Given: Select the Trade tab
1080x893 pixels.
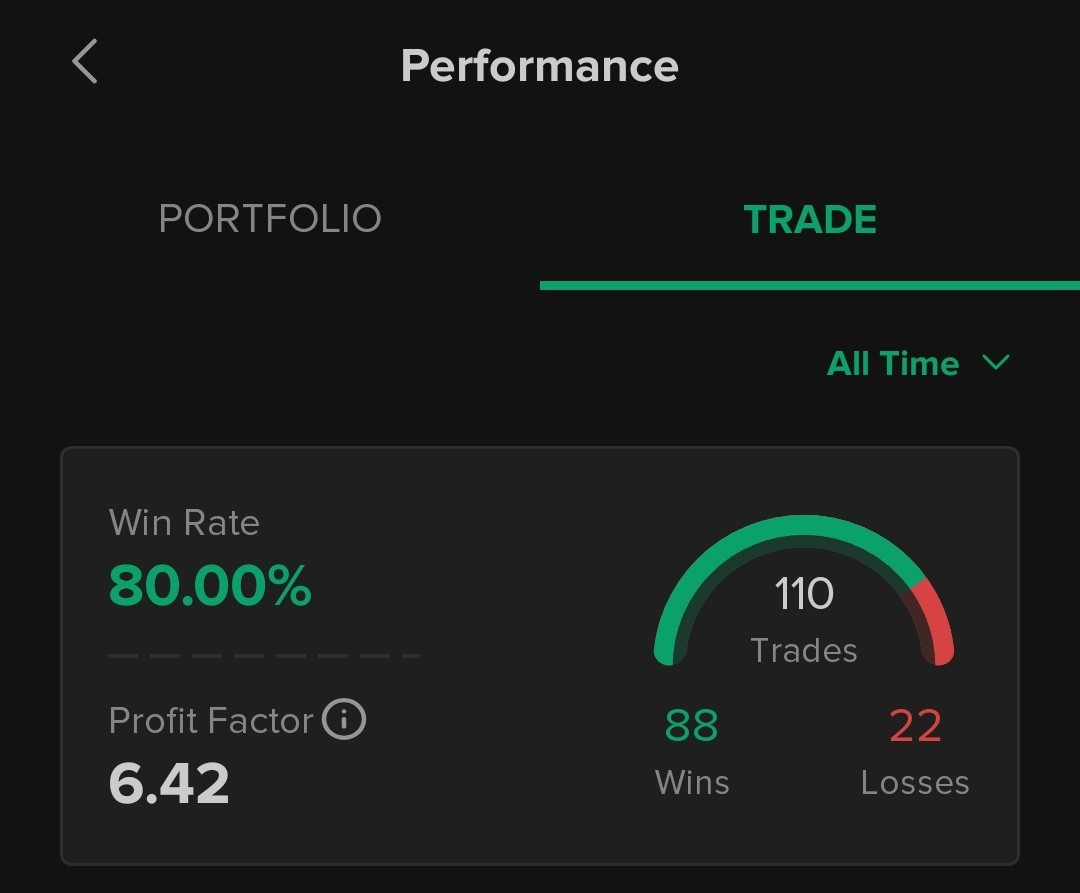Looking at the screenshot, I should click(x=810, y=220).
